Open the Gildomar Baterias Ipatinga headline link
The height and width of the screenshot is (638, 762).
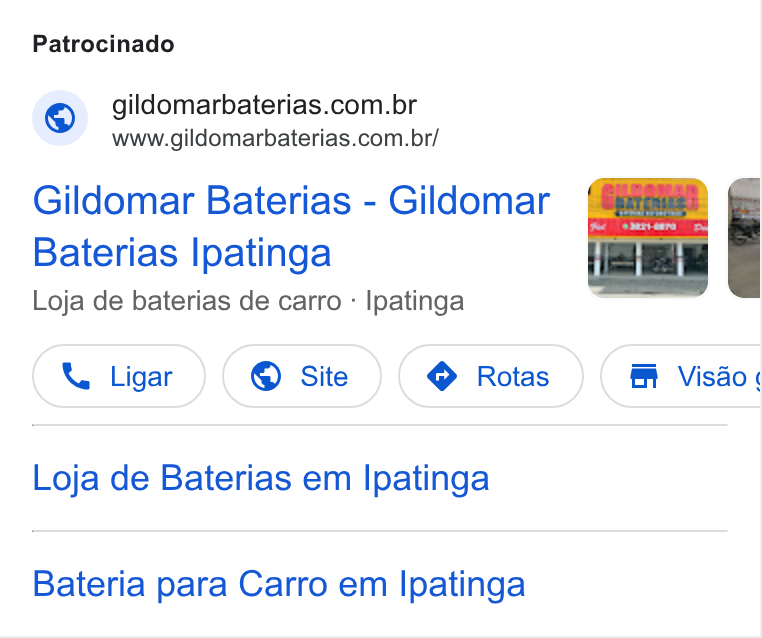(x=291, y=226)
